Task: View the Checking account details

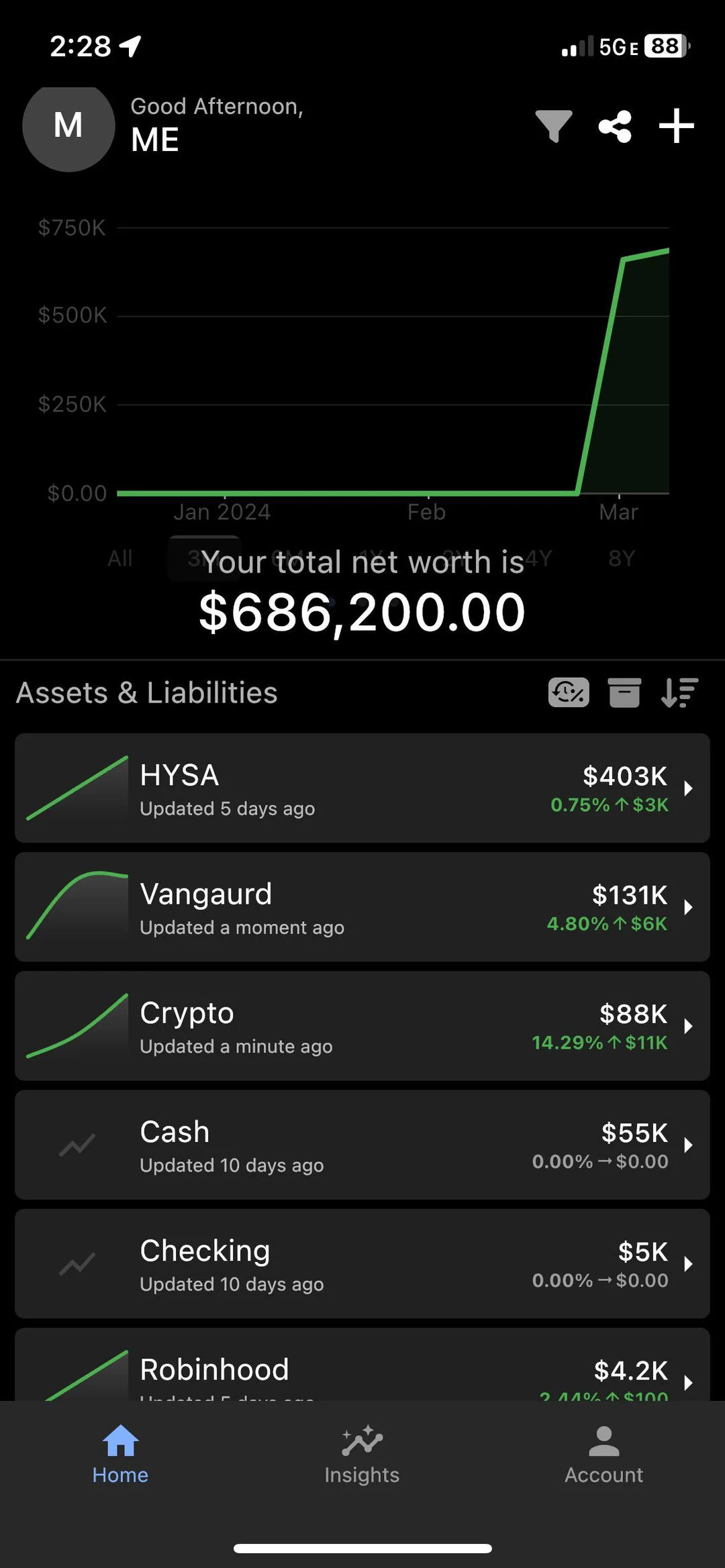Action: click(362, 1263)
